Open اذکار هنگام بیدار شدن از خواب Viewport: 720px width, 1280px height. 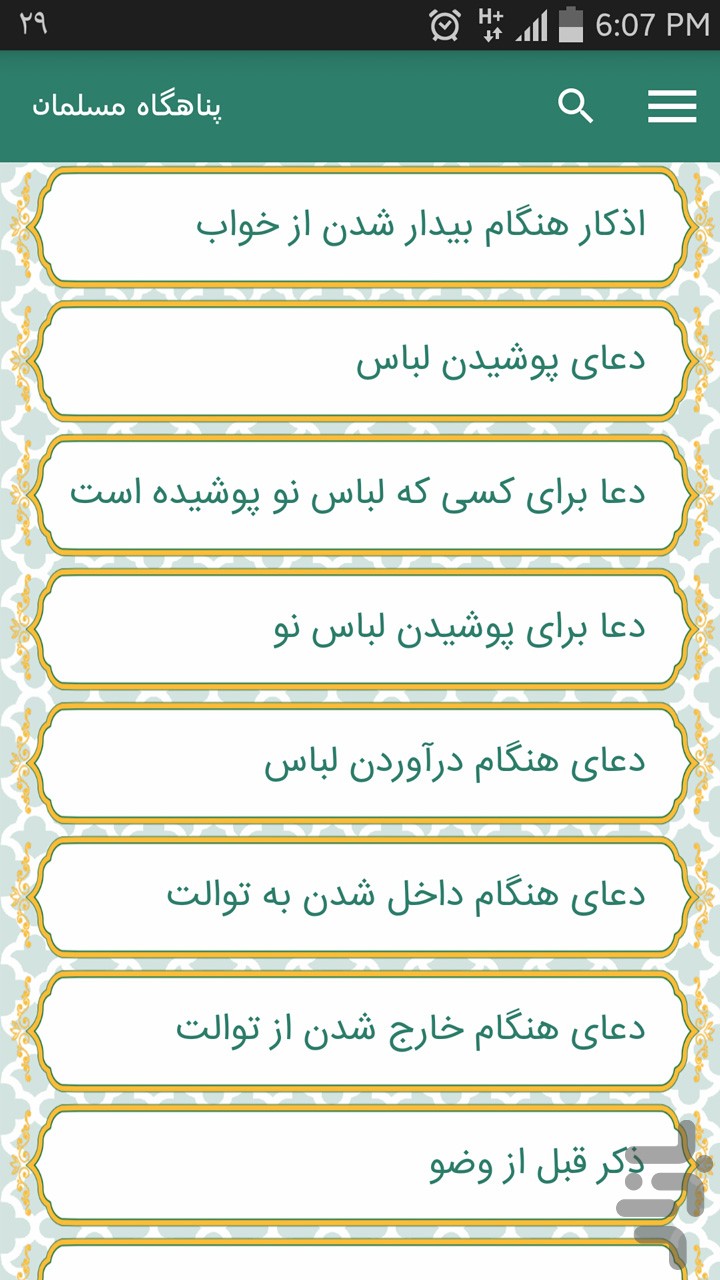point(360,227)
